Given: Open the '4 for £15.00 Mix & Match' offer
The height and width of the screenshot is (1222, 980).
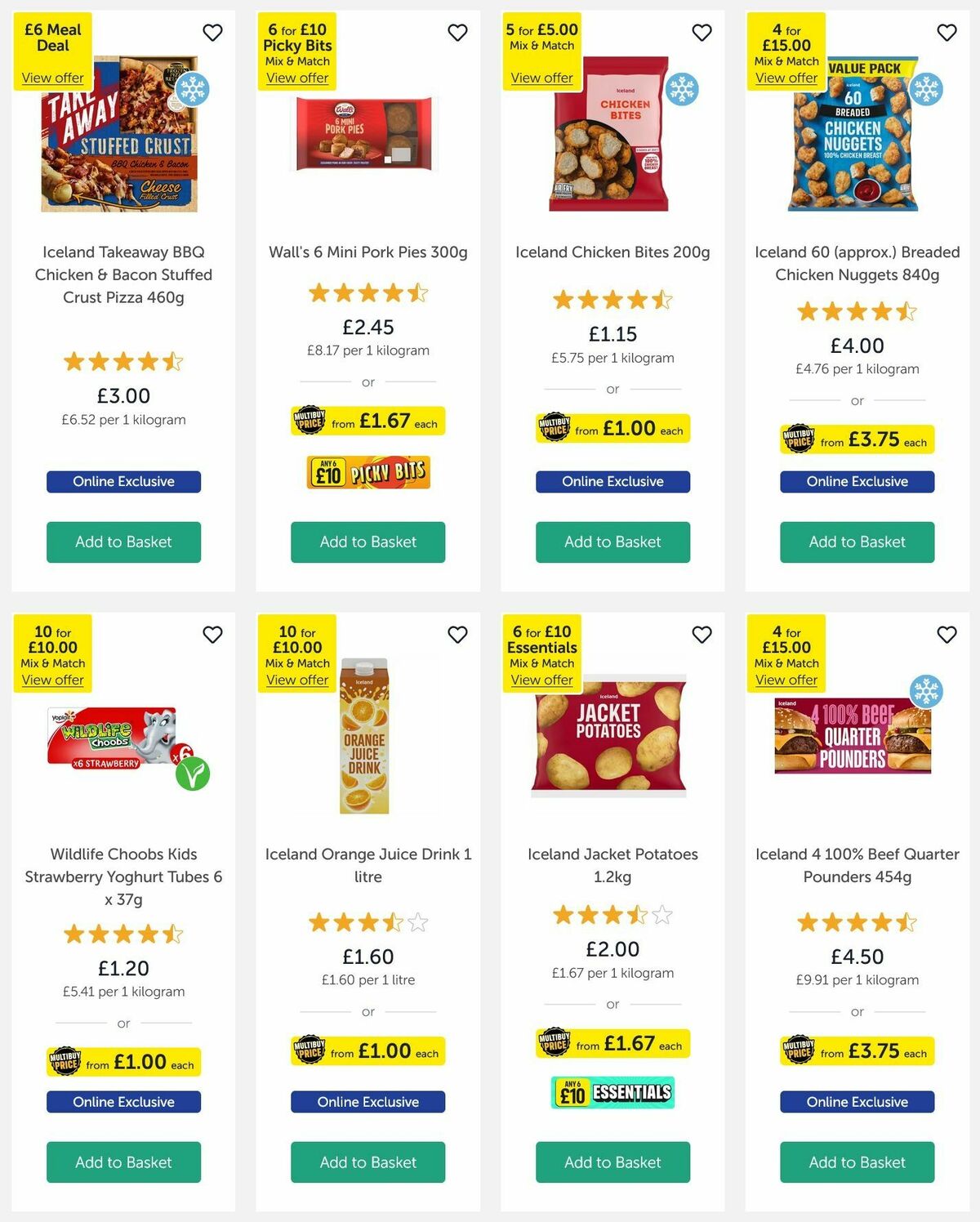Looking at the screenshot, I should point(786,78).
